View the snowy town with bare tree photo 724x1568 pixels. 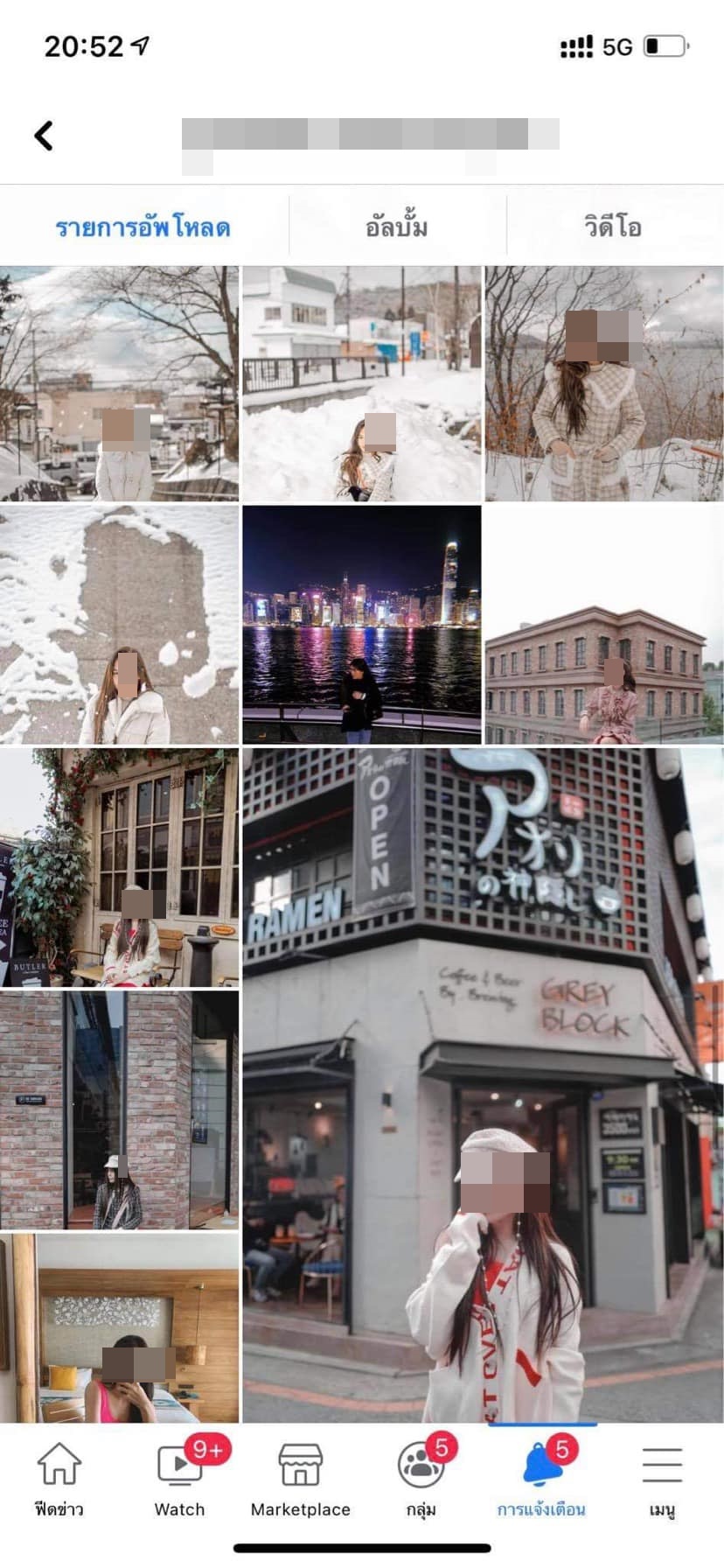[119, 383]
